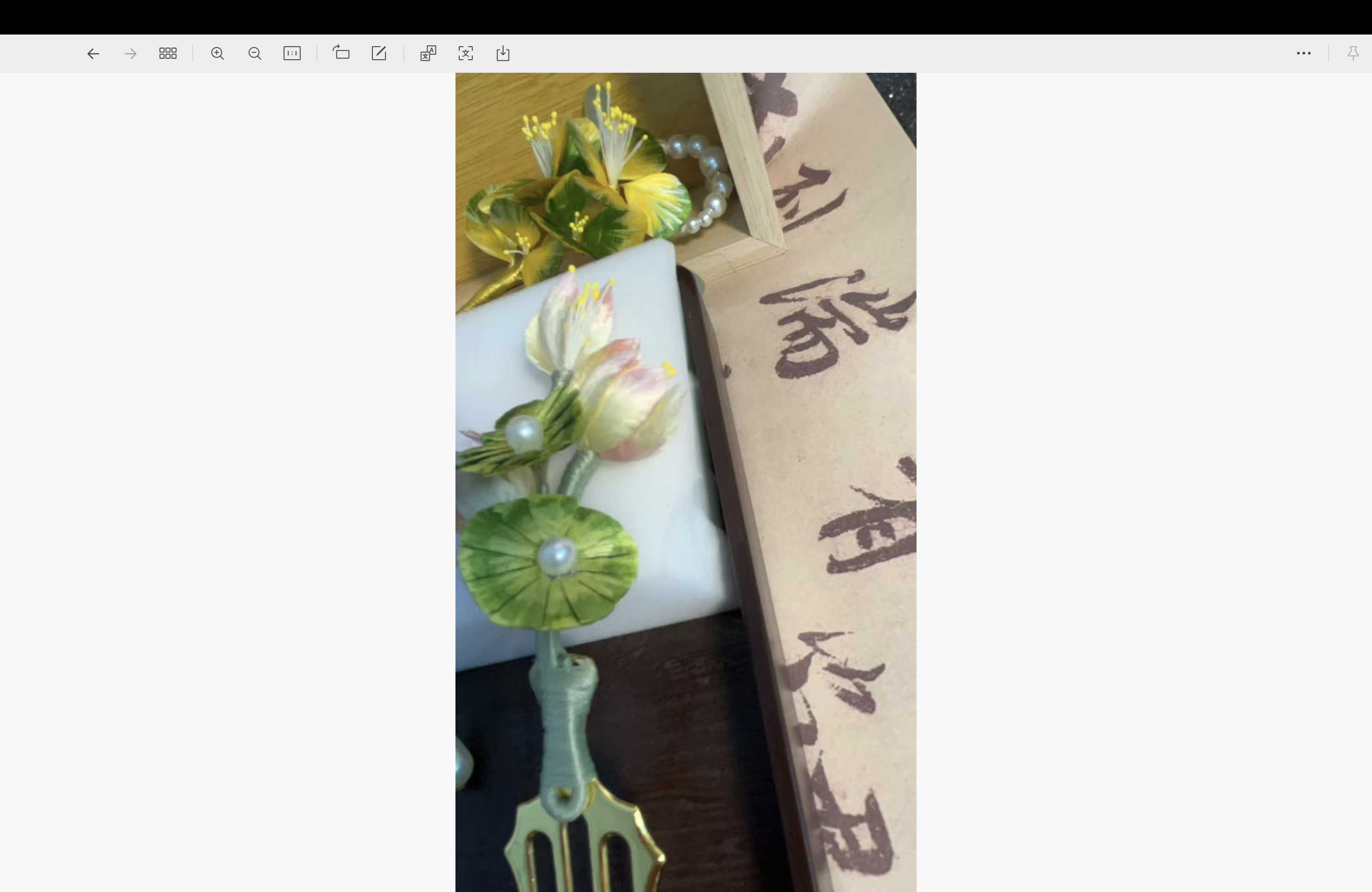Image resolution: width=1372 pixels, height=892 pixels.
Task: Zoom in on the photo
Action: coord(217,54)
